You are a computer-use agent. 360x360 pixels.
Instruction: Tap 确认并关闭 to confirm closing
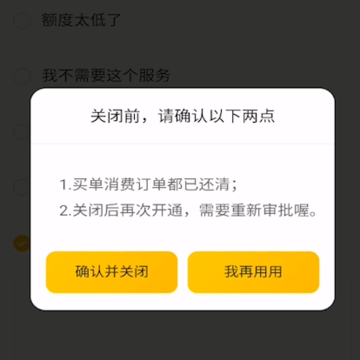point(112,272)
